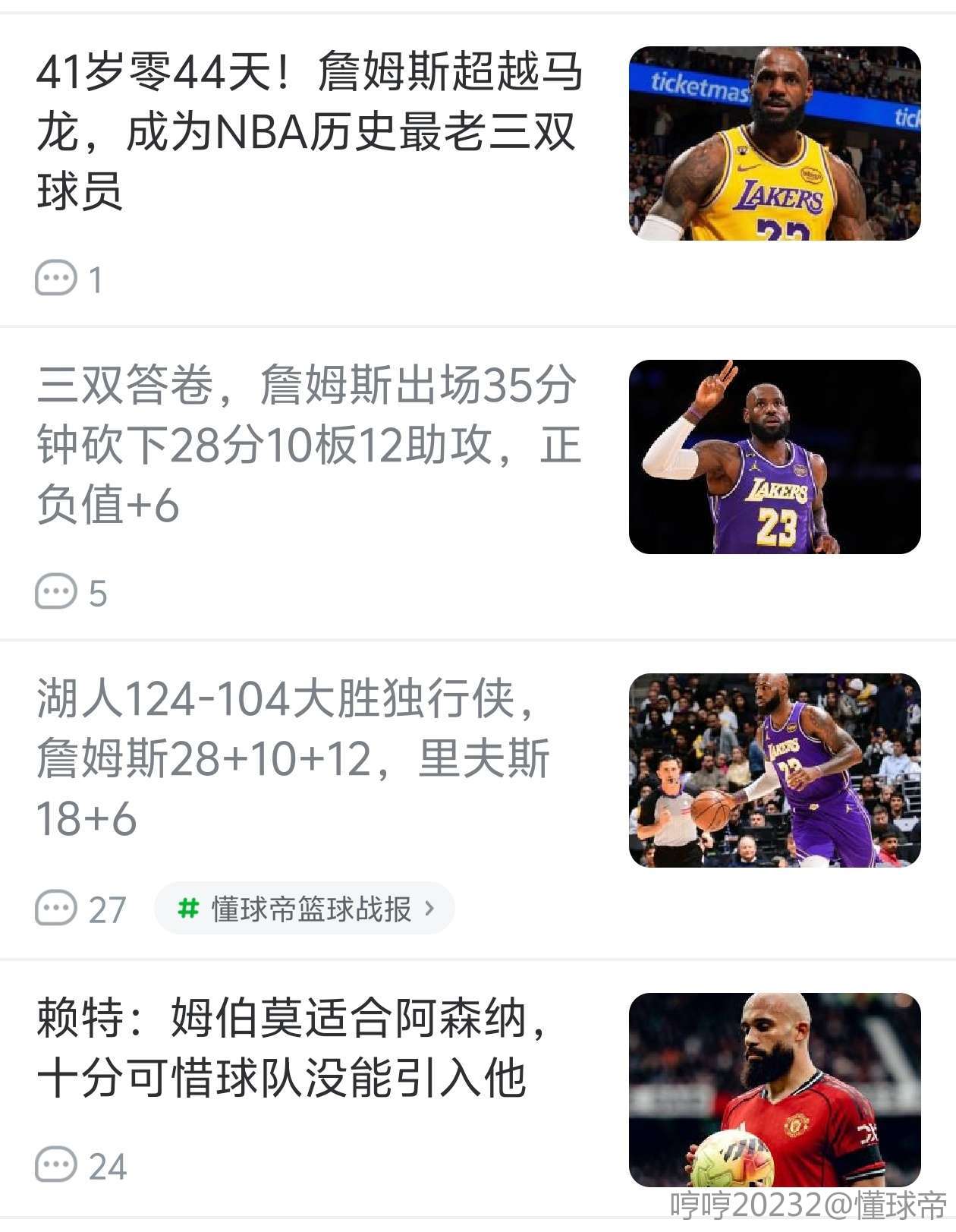Open the 赖特 article about 姆伯莫
Screen dimensions: 956x1232
292,1048
